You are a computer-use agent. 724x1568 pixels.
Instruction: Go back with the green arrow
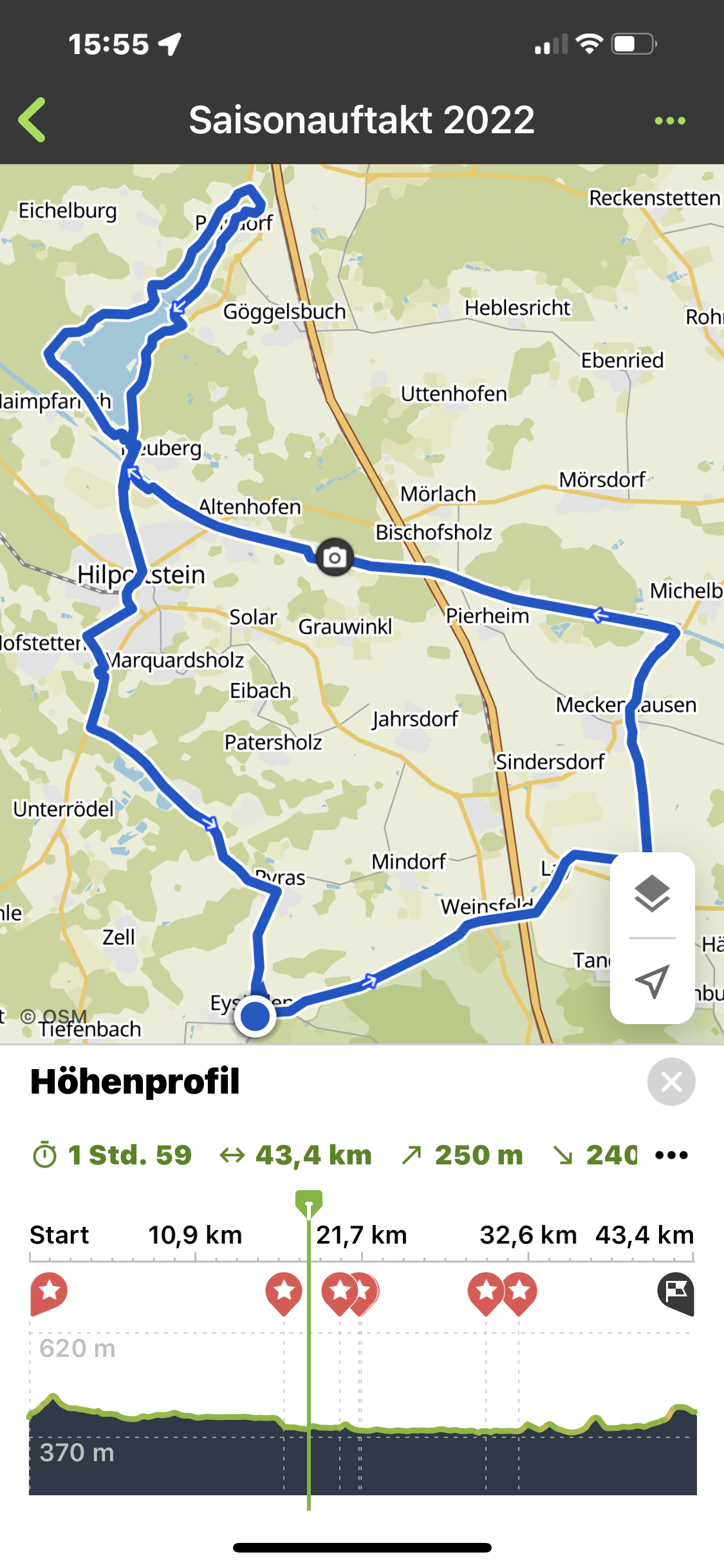(32, 120)
